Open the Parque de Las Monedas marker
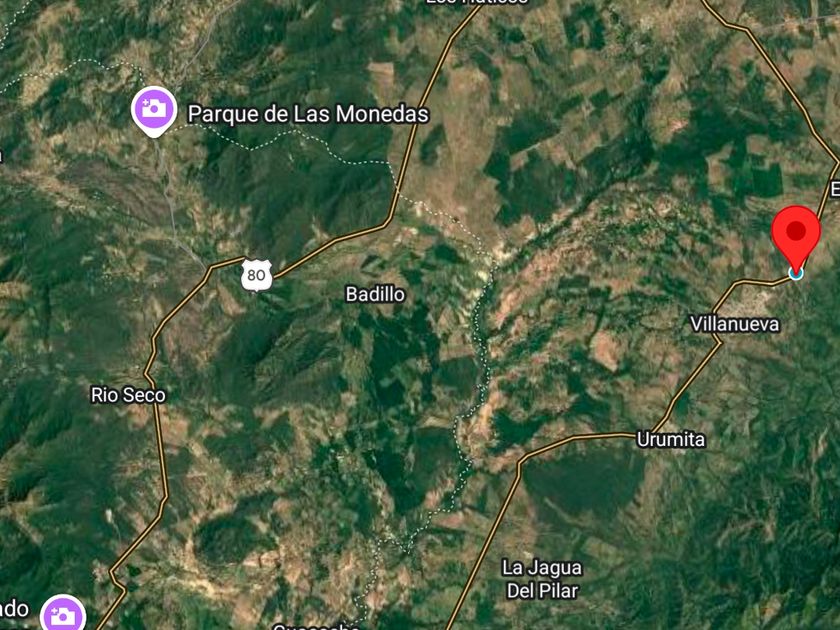Image resolution: width=840 pixels, height=630 pixels. 154,111
